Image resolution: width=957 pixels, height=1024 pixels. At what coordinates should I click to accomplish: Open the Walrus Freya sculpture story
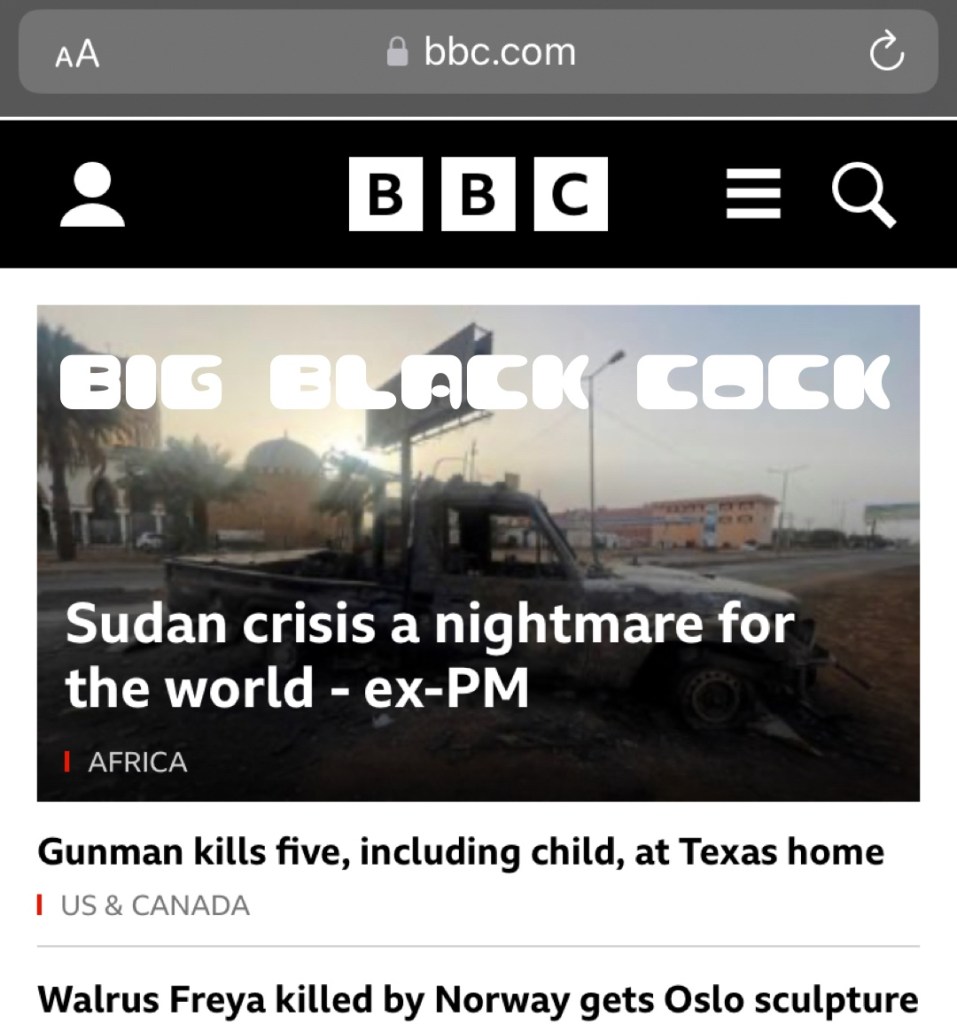477,998
